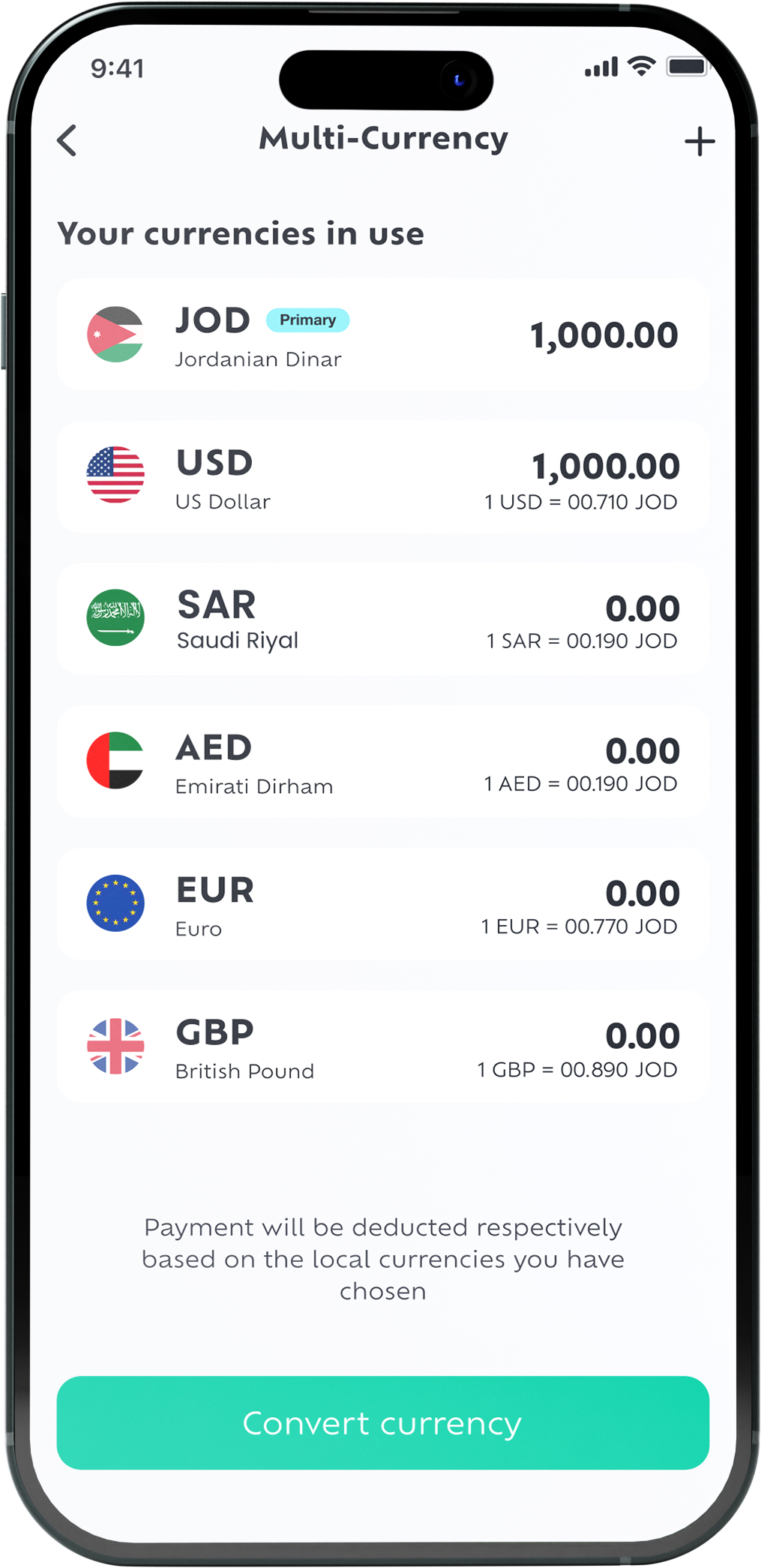The width and height of the screenshot is (761, 1568).
Task: Tap the British Pound flag icon
Action: 115,1046
